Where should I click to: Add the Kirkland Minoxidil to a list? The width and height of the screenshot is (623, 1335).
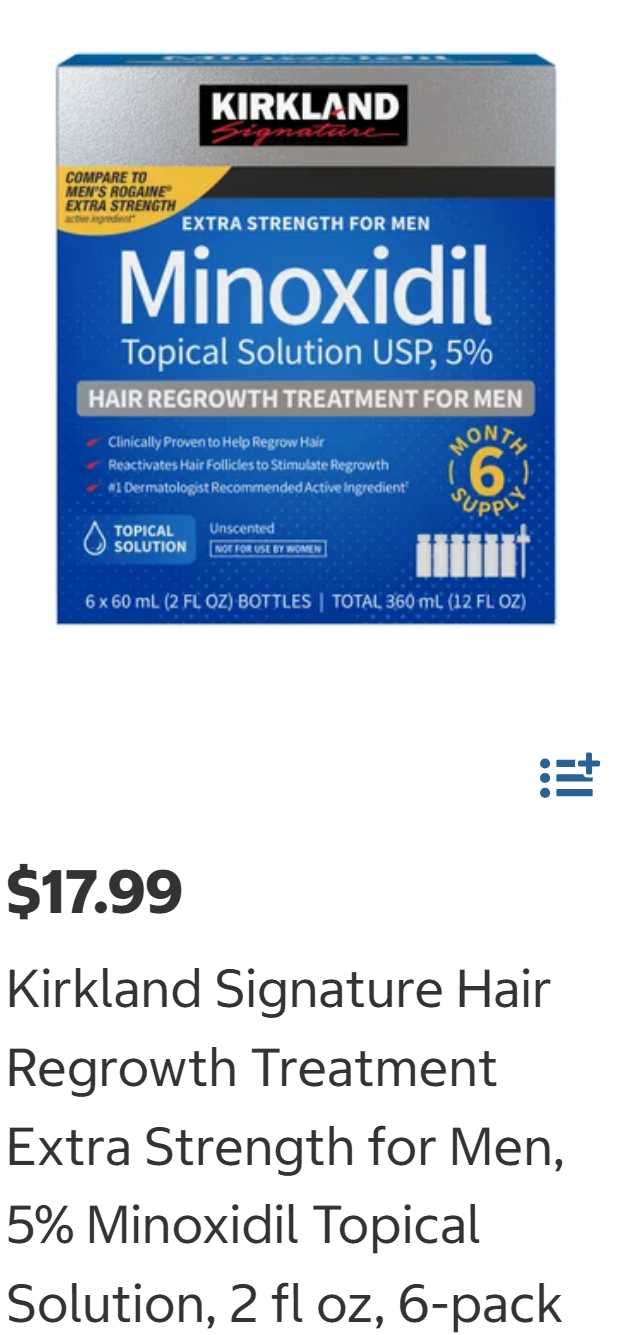click(569, 776)
